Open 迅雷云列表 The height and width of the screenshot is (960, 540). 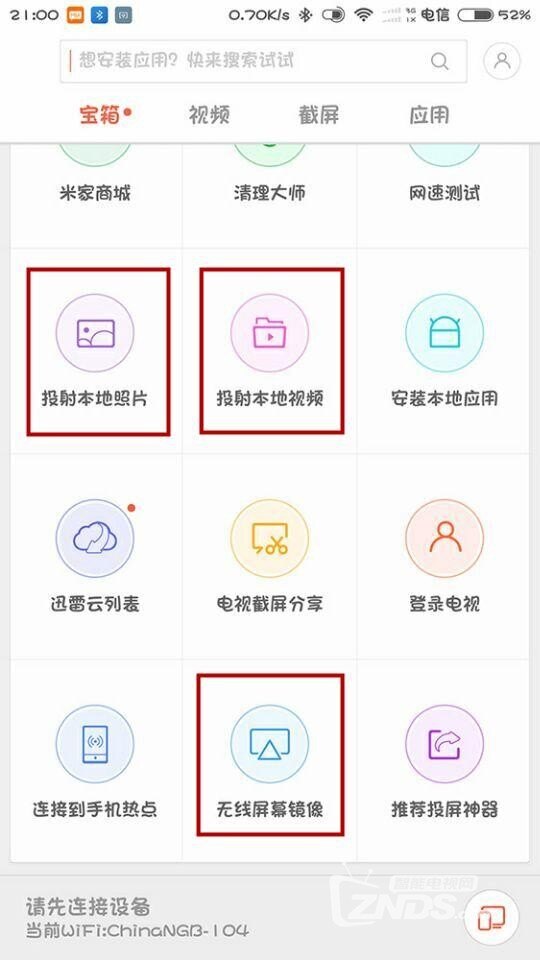pyautogui.click(x=95, y=557)
